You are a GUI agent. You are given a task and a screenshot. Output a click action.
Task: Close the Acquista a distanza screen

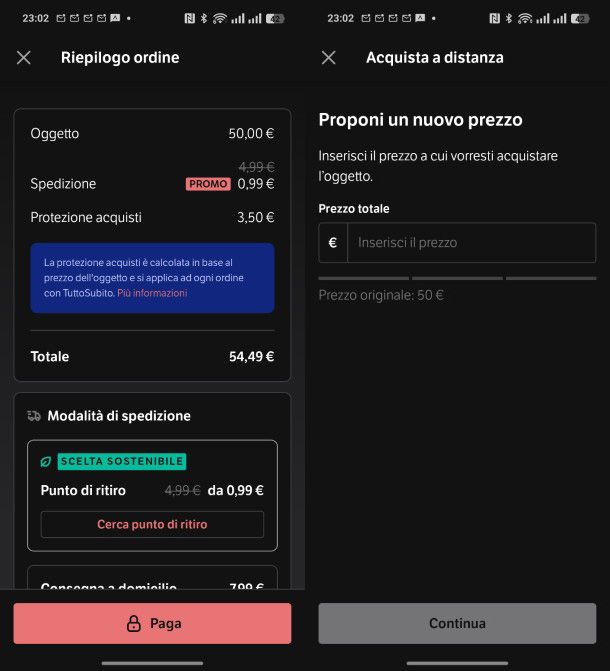pyautogui.click(x=328, y=58)
